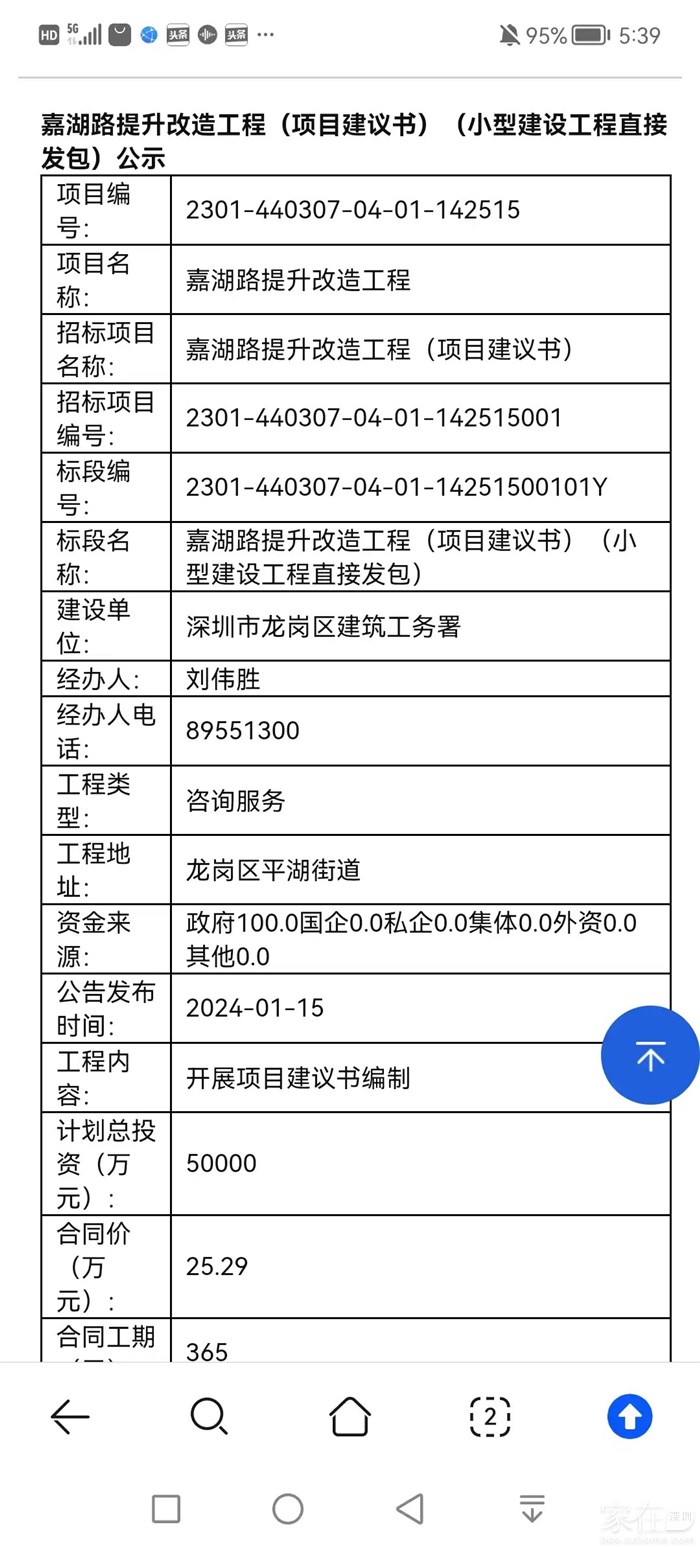The width and height of the screenshot is (700, 1547).
Task: Open recent apps with the square button
Action: tap(166, 1508)
